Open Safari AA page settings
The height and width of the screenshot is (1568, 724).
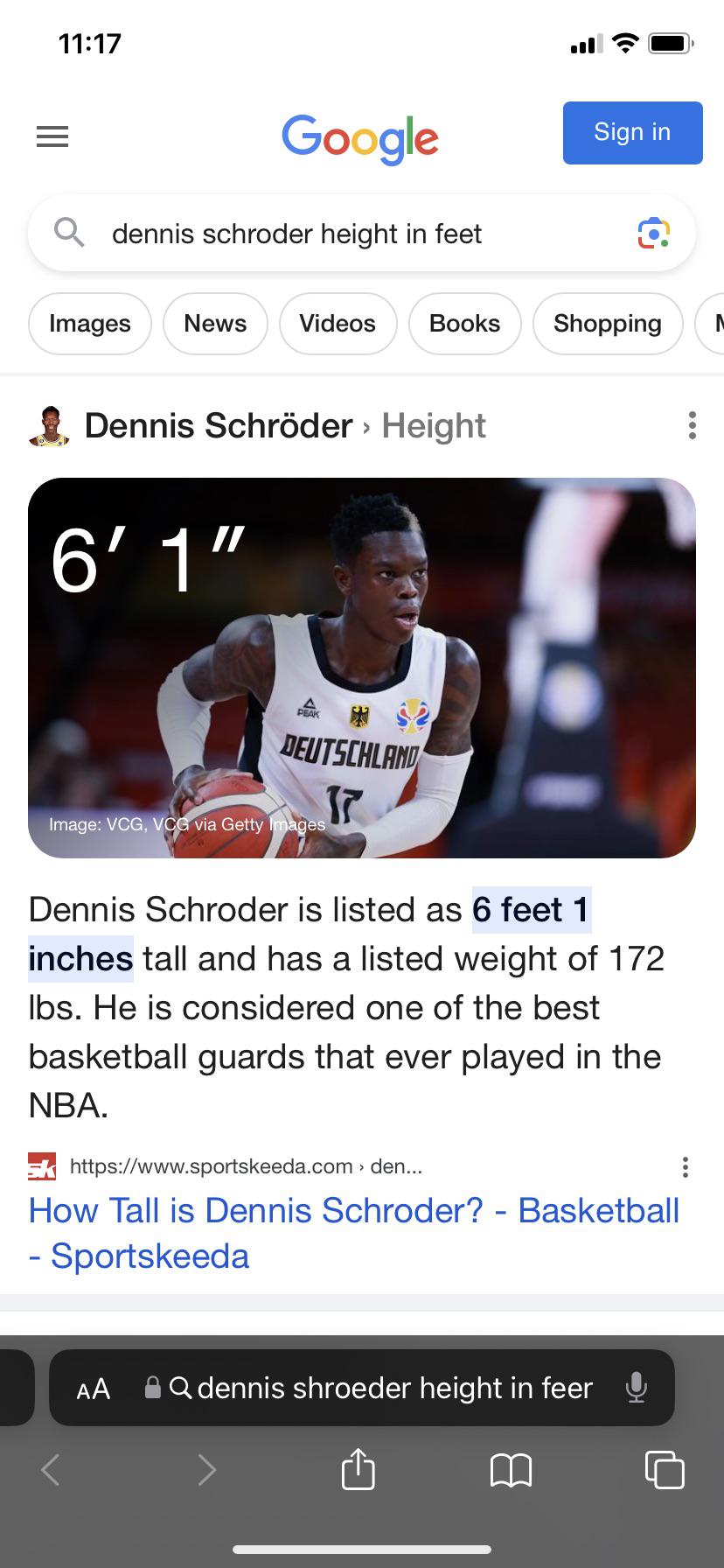[94, 1389]
